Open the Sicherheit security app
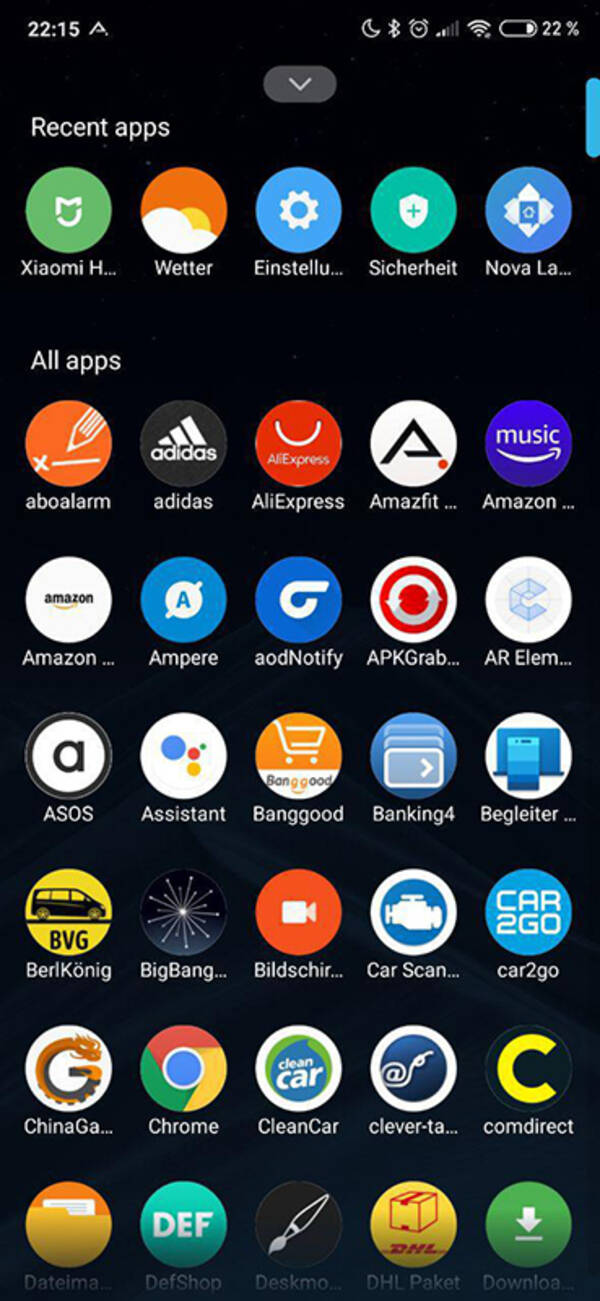Viewport: 600px width, 1301px height. tap(413, 210)
